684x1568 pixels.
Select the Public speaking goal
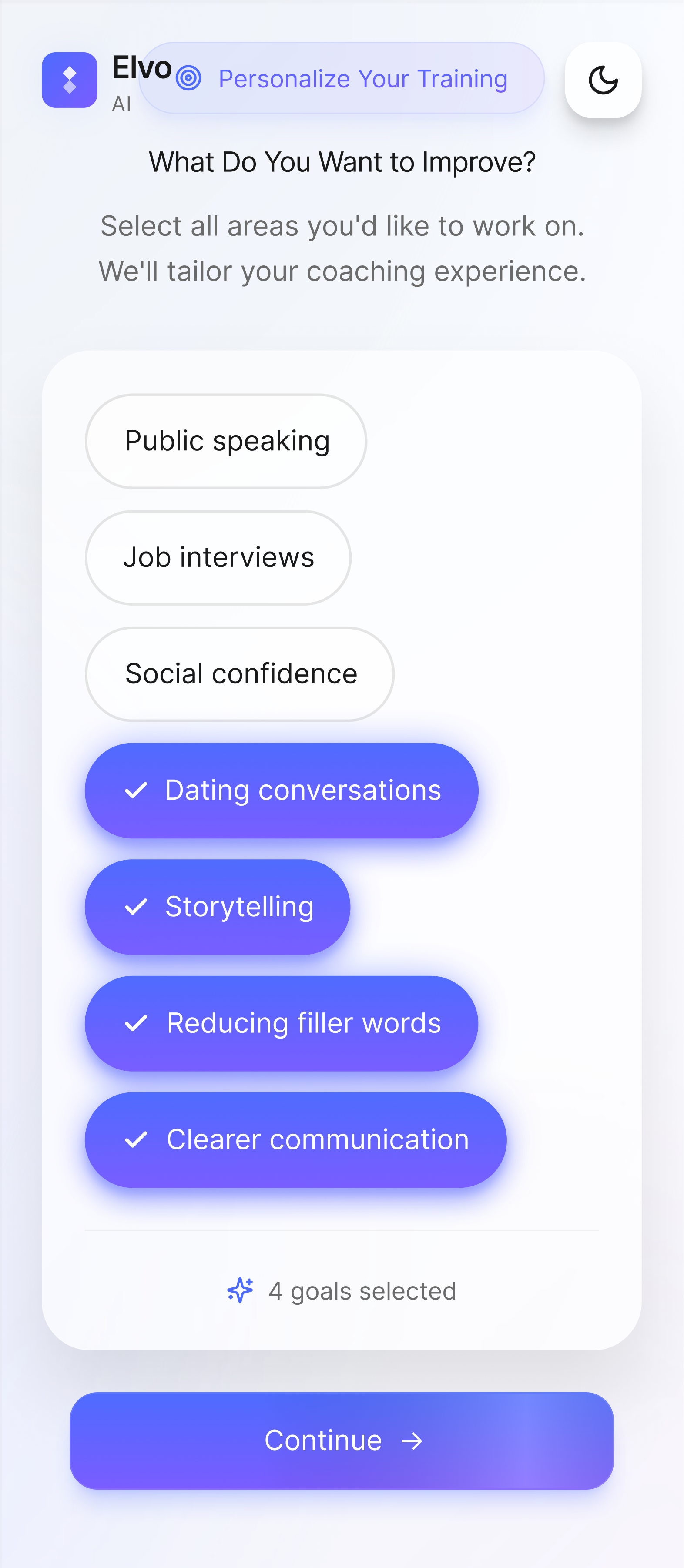[x=226, y=441]
